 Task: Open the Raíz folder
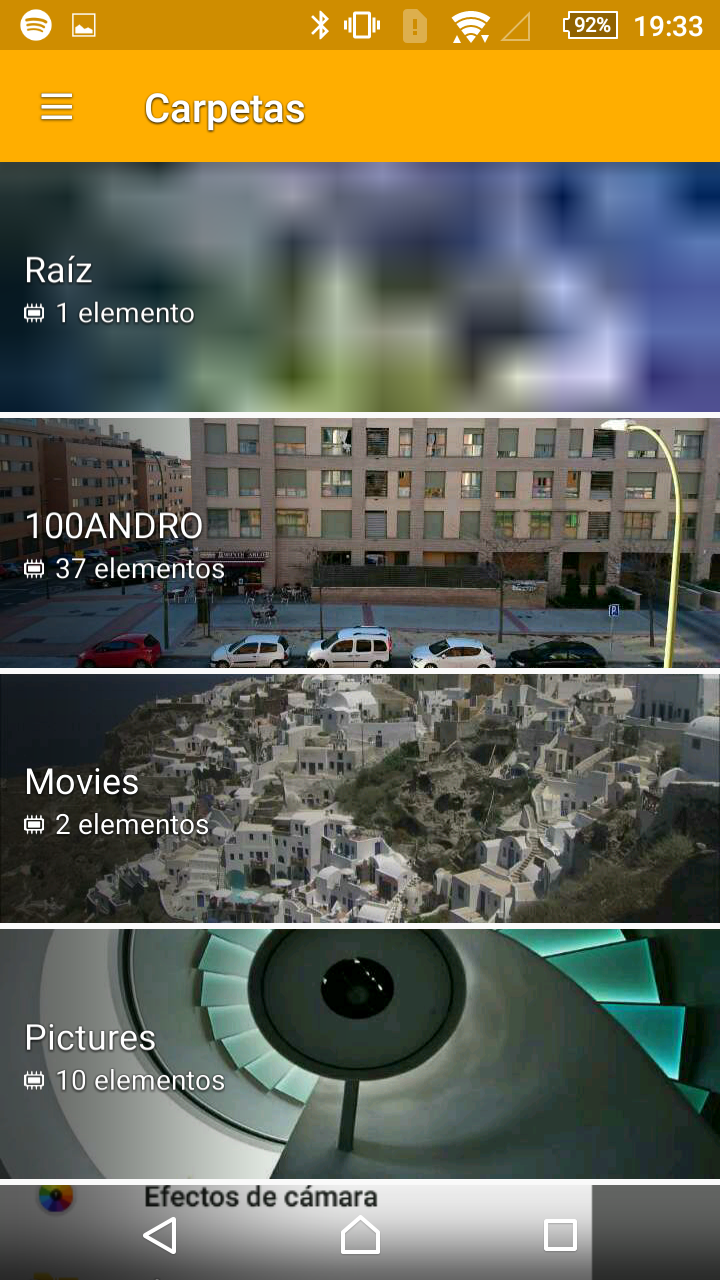coord(360,288)
